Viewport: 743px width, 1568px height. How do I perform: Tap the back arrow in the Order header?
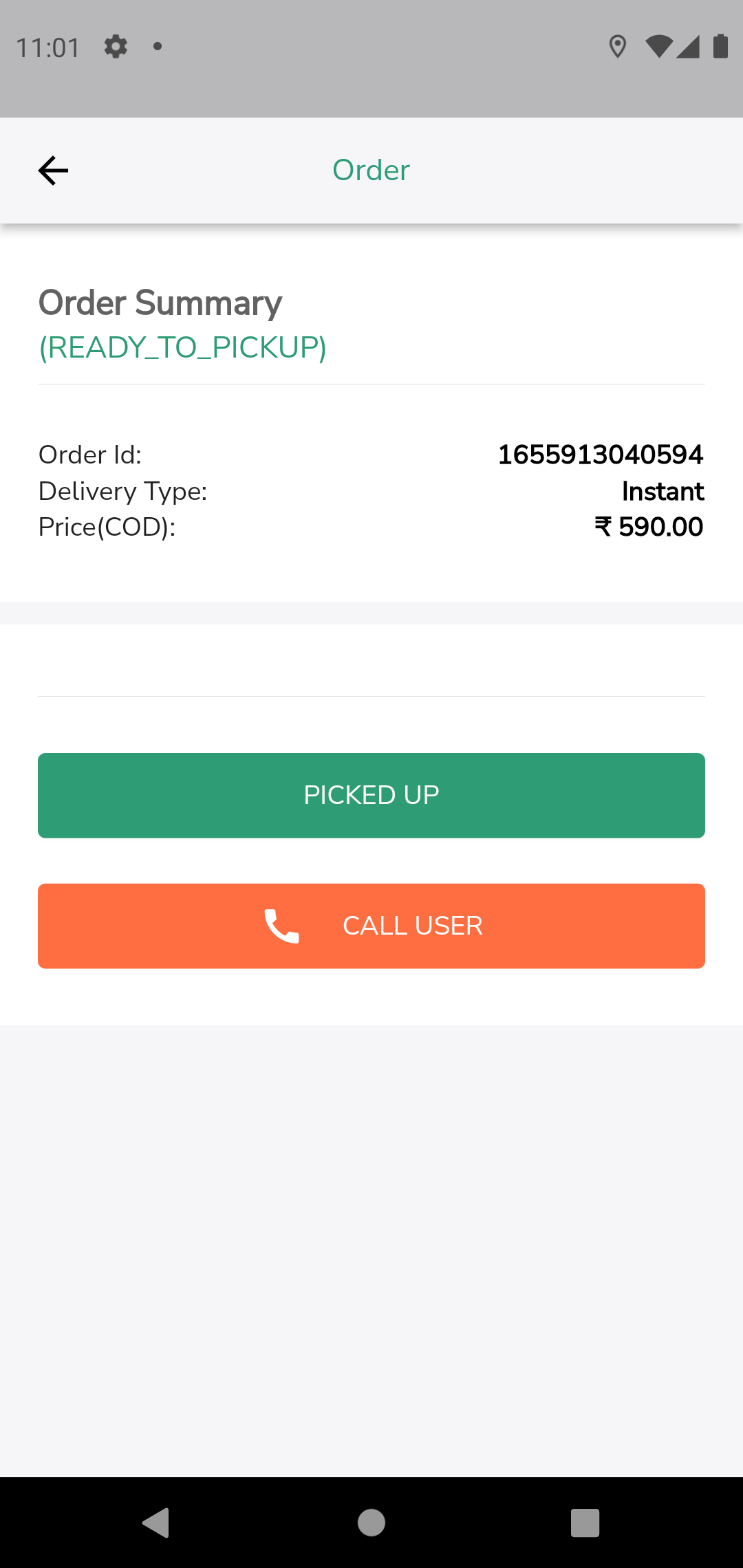point(52,169)
